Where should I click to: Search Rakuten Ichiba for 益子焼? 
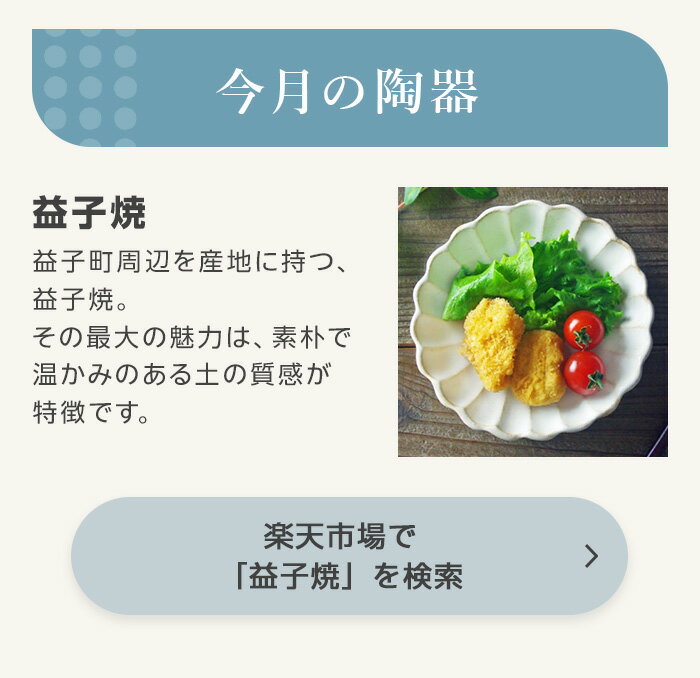pos(349,556)
